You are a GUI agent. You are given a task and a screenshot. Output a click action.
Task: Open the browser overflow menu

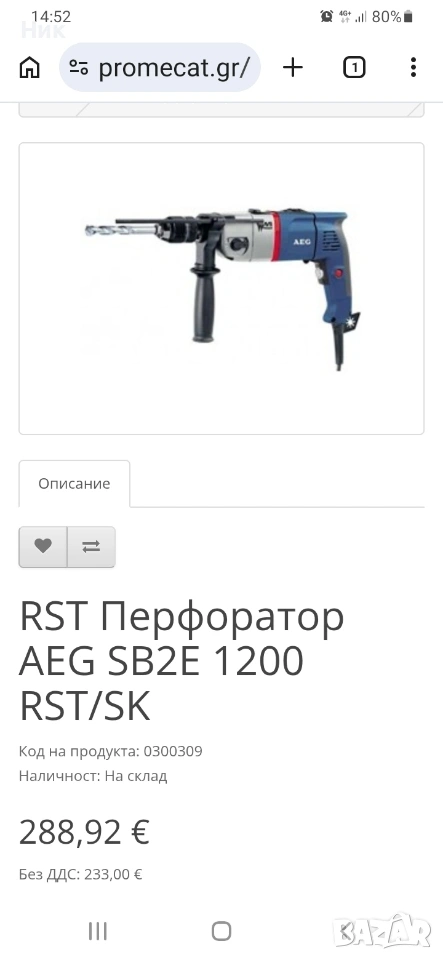pos(414,68)
